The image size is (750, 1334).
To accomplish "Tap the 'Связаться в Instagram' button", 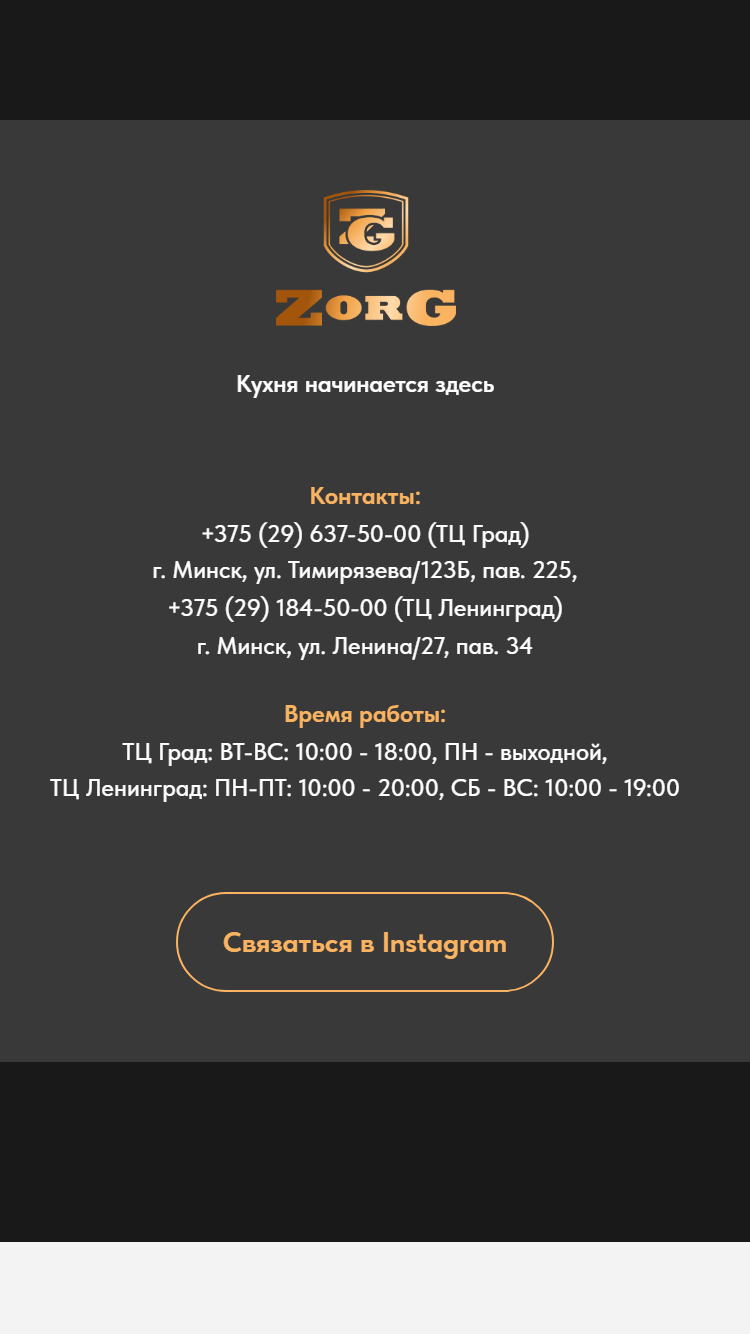I will 365,942.
